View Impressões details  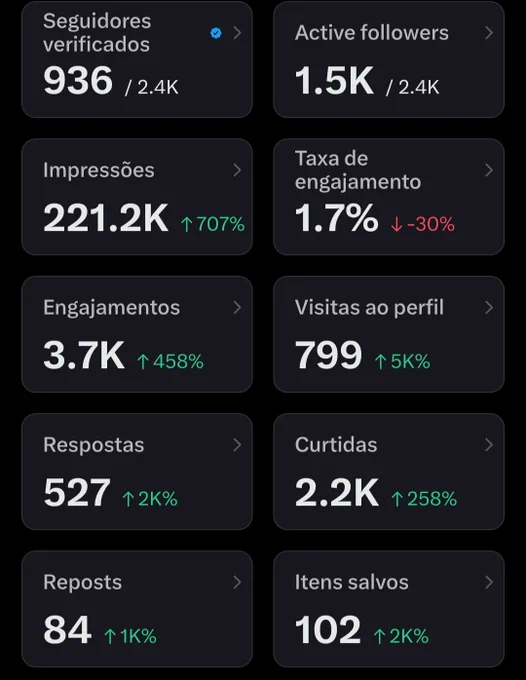tap(137, 196)
